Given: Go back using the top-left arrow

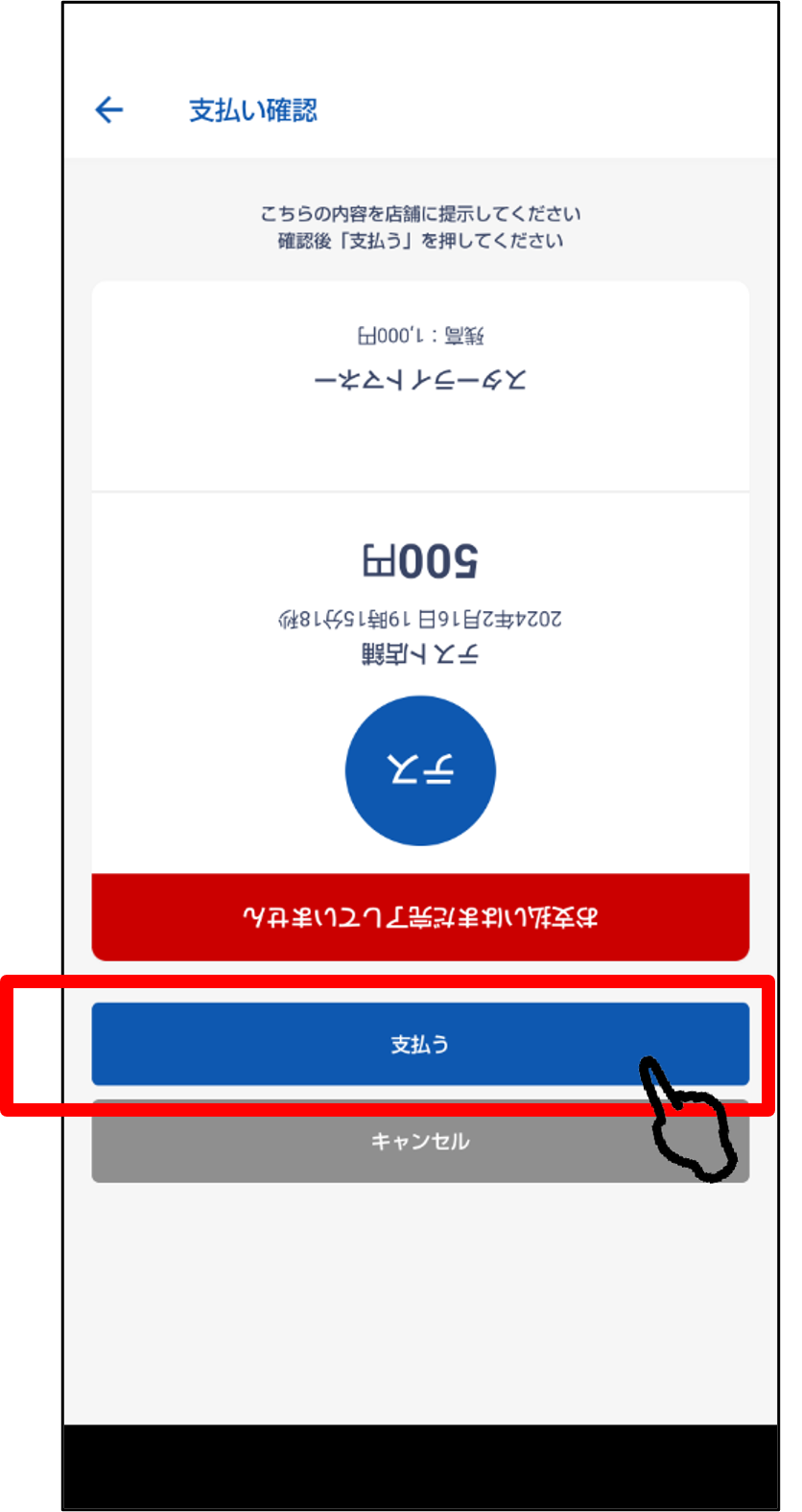Looking at the screenshot, I should (x=109, y=110).
